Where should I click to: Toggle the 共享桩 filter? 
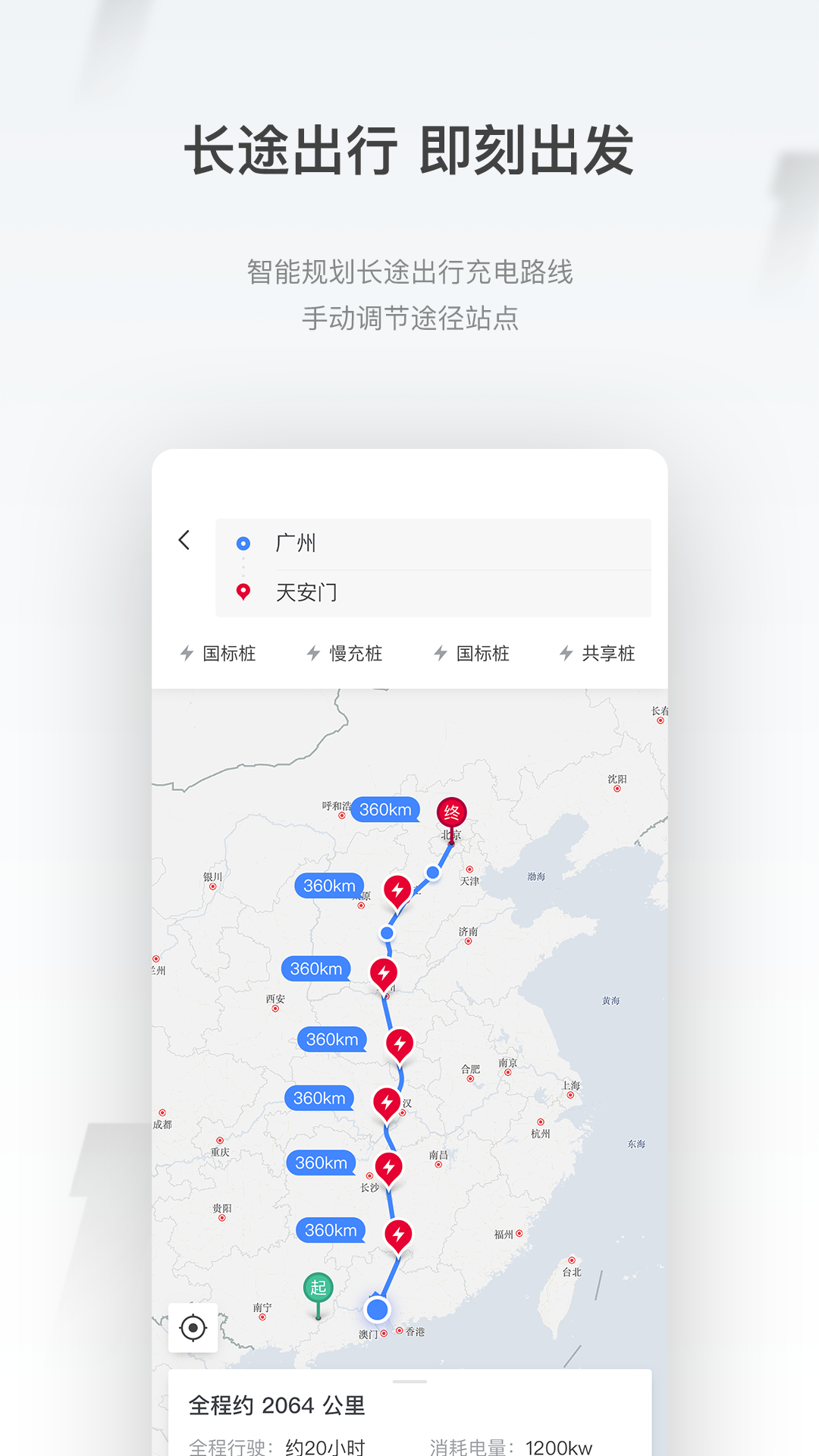[x=598, y=653]
